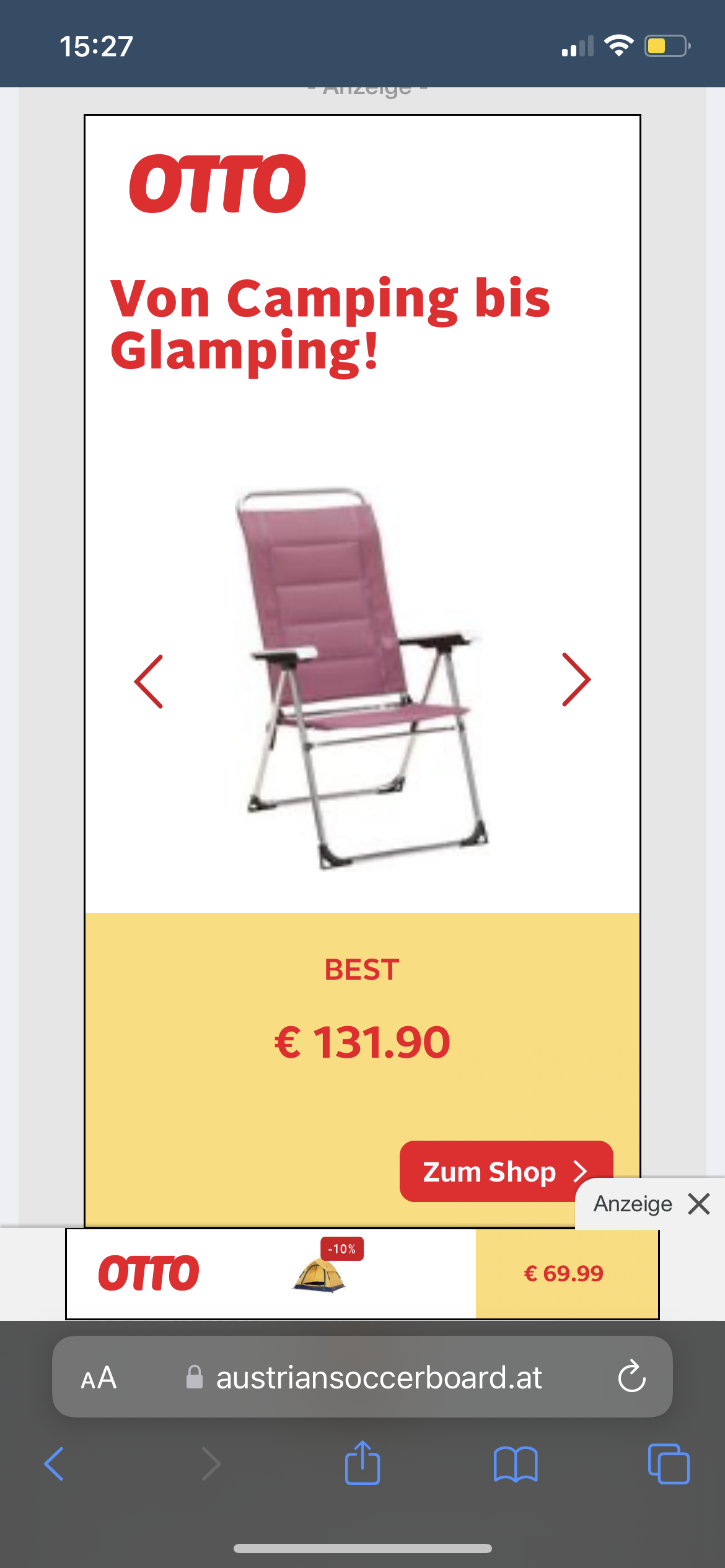Open the pink camping chair product

tap(362, 678)
